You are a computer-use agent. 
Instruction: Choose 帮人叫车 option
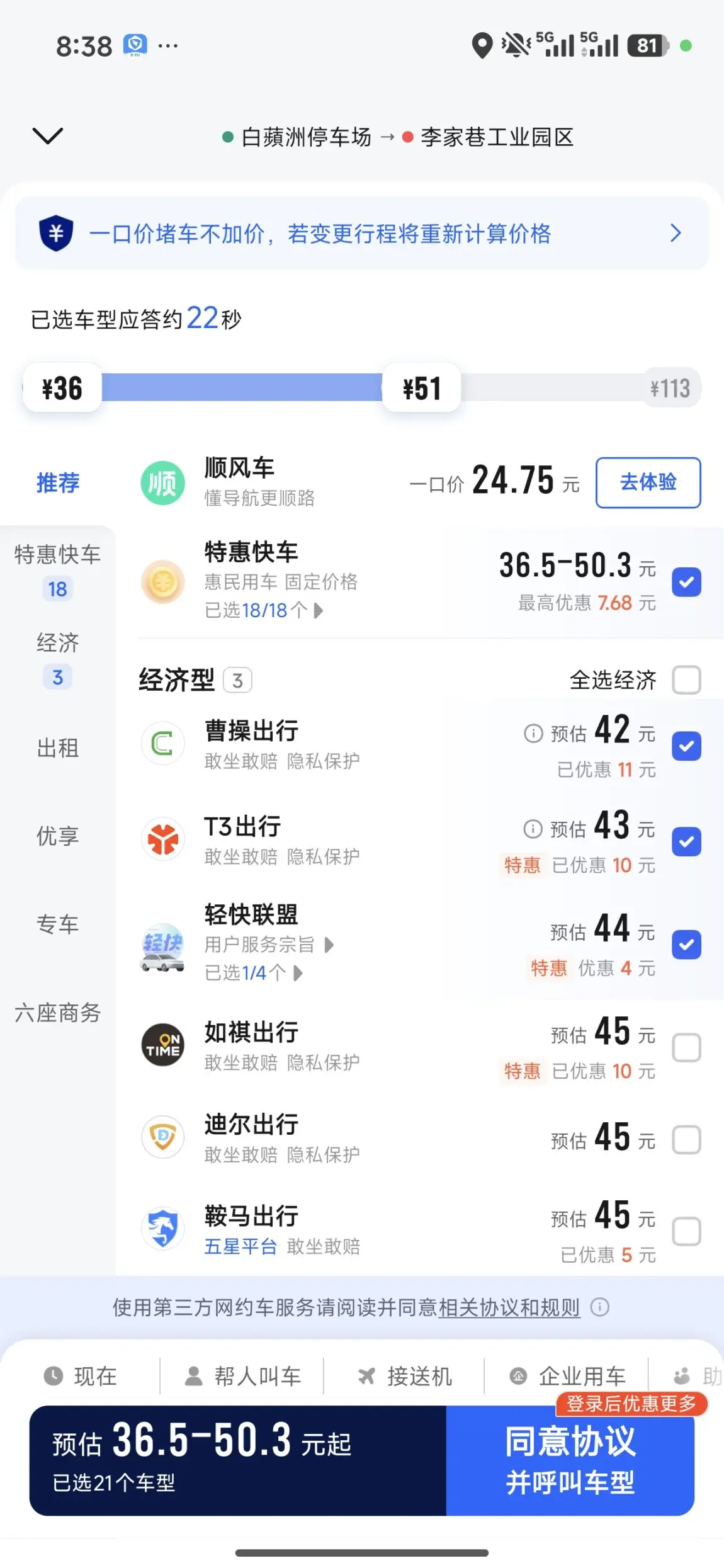(242, 1376)
